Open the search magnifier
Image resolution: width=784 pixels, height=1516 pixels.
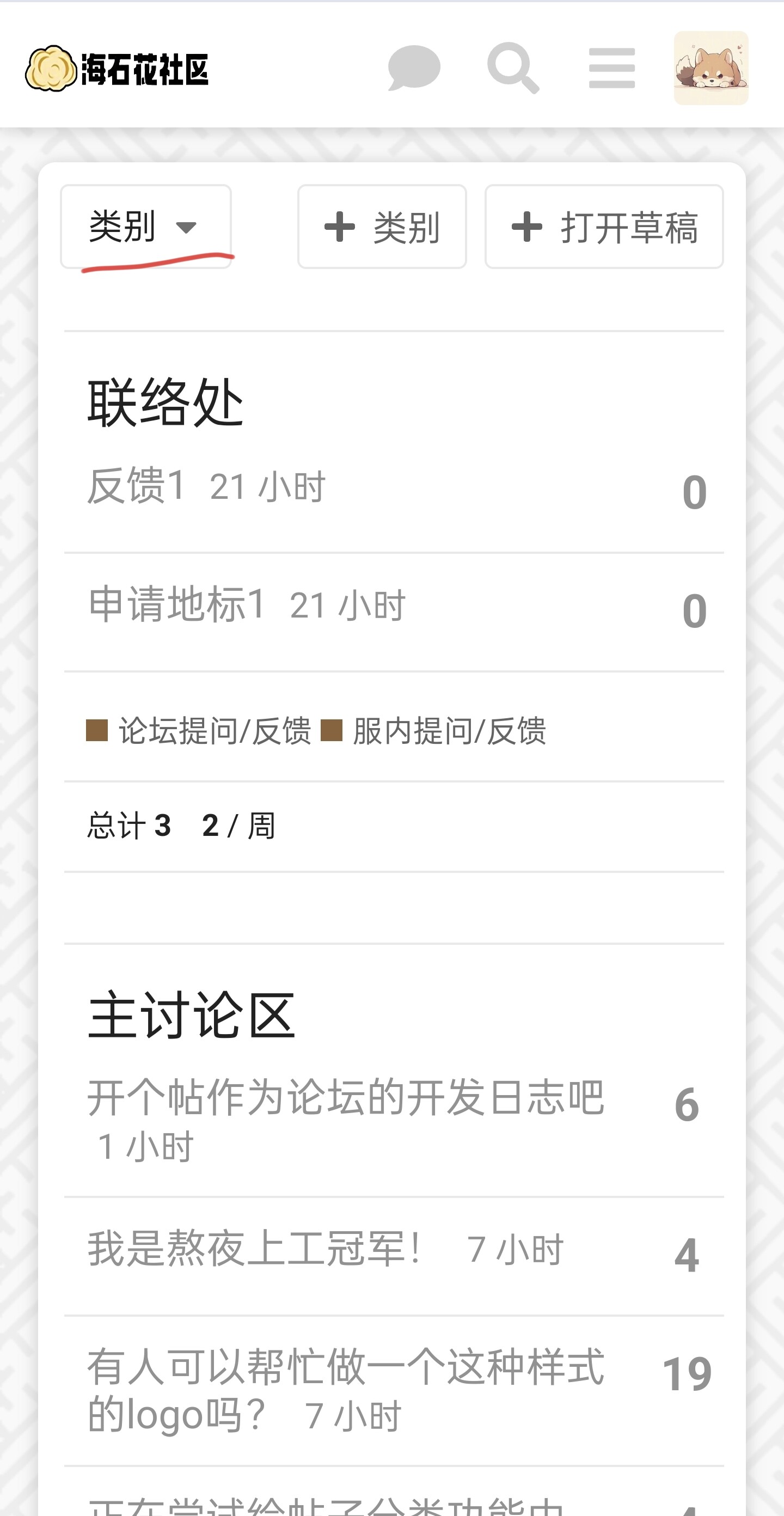pos(513,68)
